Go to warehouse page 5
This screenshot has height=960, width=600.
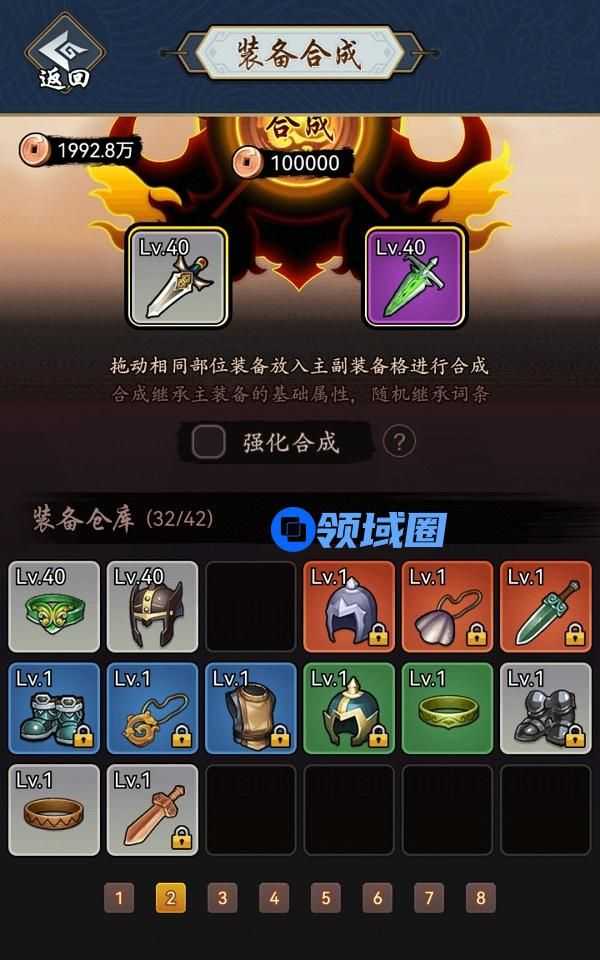(325, 898)
